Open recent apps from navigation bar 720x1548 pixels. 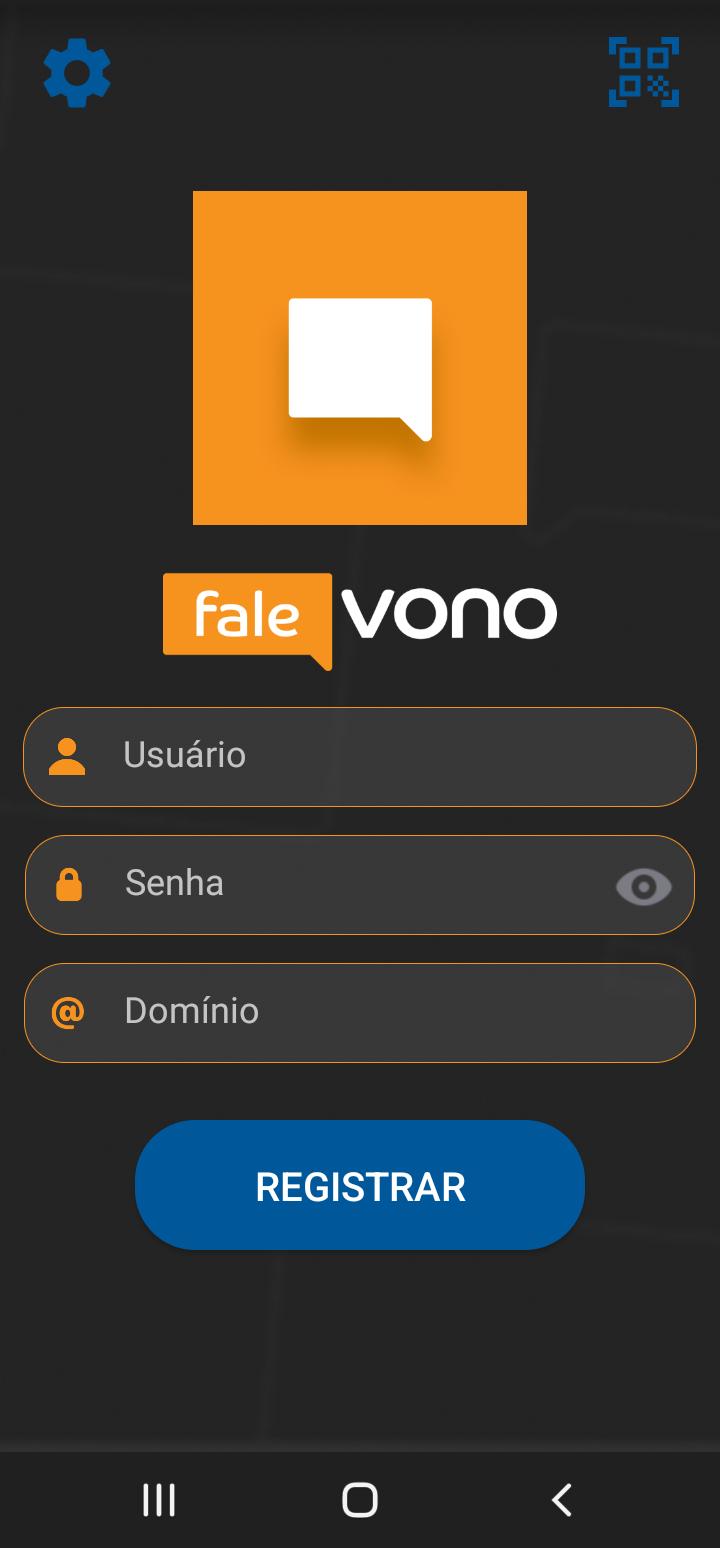tap(159, 1500)
